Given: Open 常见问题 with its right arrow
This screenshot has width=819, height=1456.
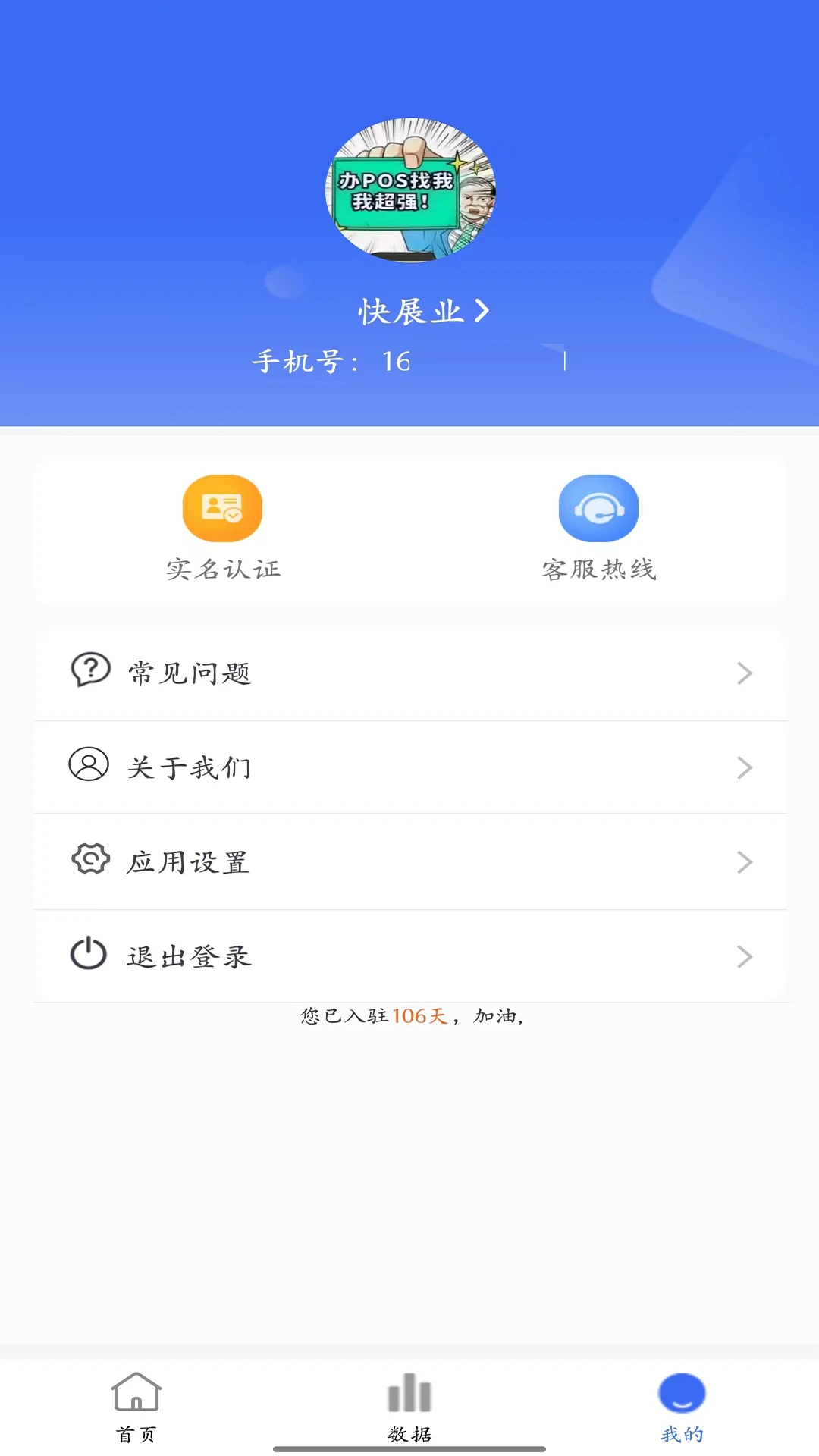Looking at the screenshot, I should click(x=745, y=673).
